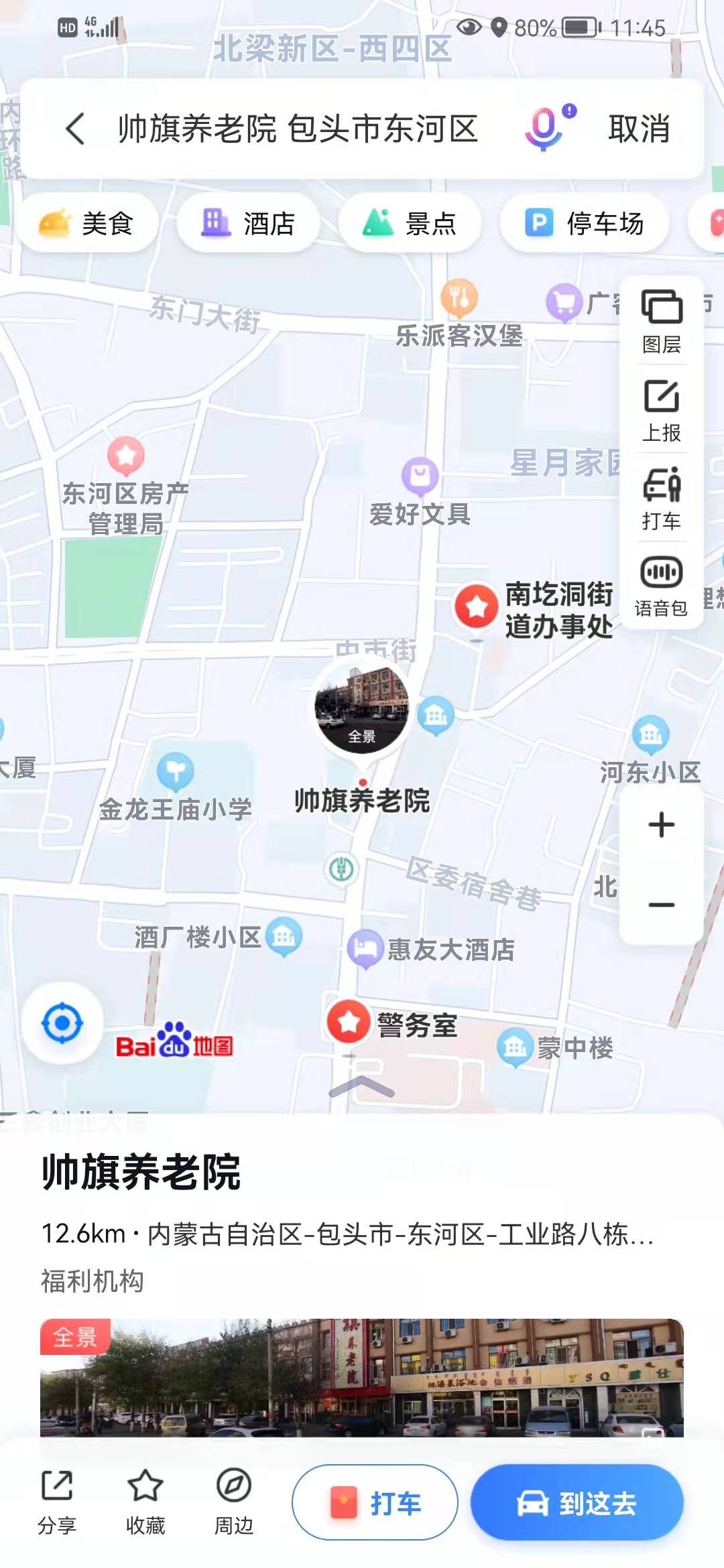Cancel the search with 取消
Image resolution: width=724 pixels, height=1568 pixels.
click(638, 129)
